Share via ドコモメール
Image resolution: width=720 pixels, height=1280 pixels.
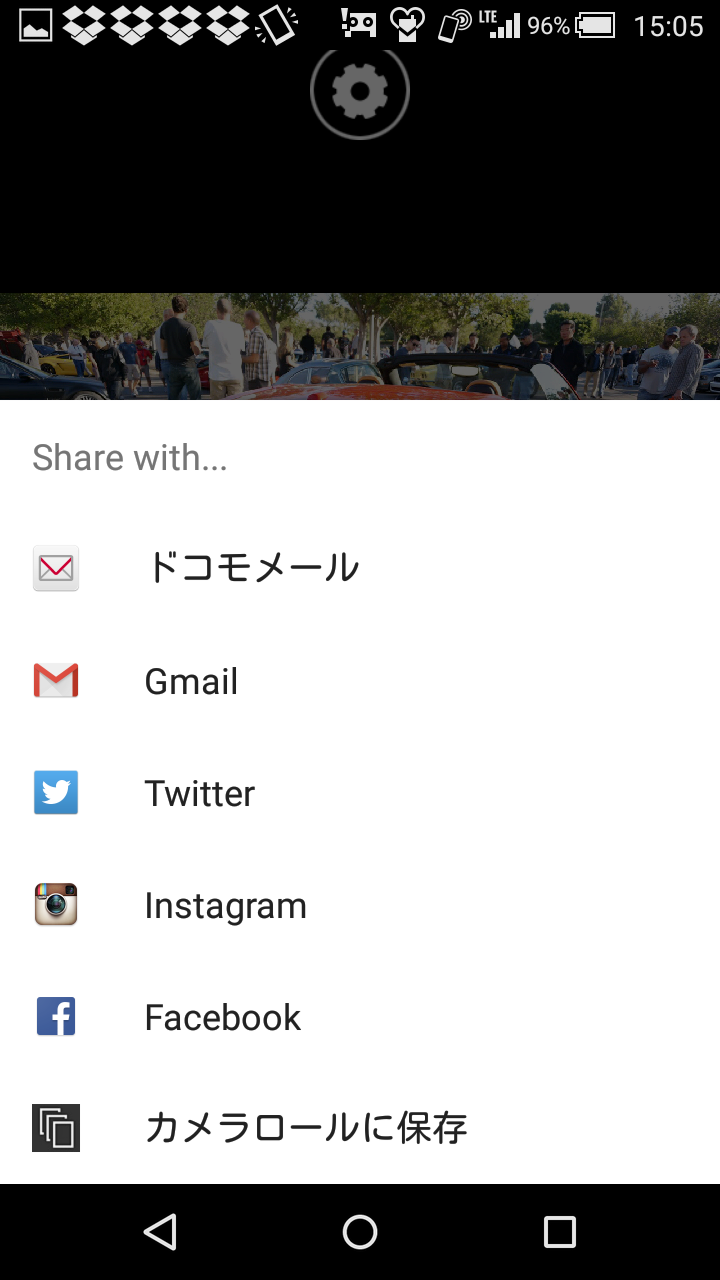coord(360,568)
